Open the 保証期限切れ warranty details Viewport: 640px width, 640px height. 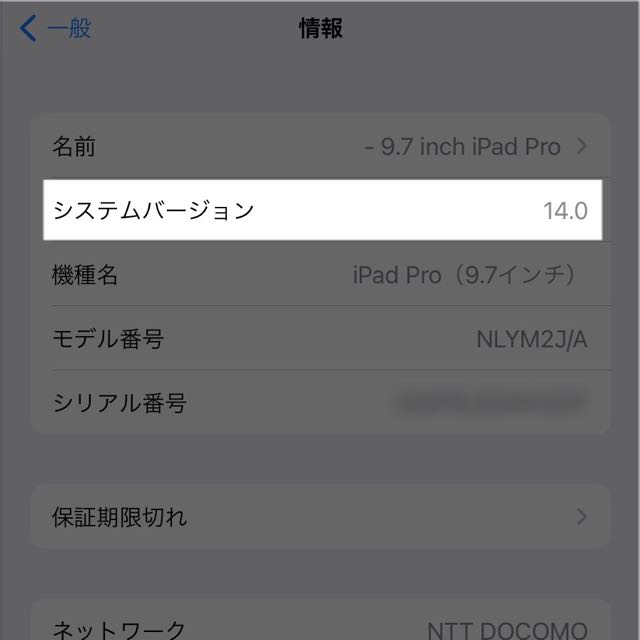pyautogui.click(x=320, y=517)
